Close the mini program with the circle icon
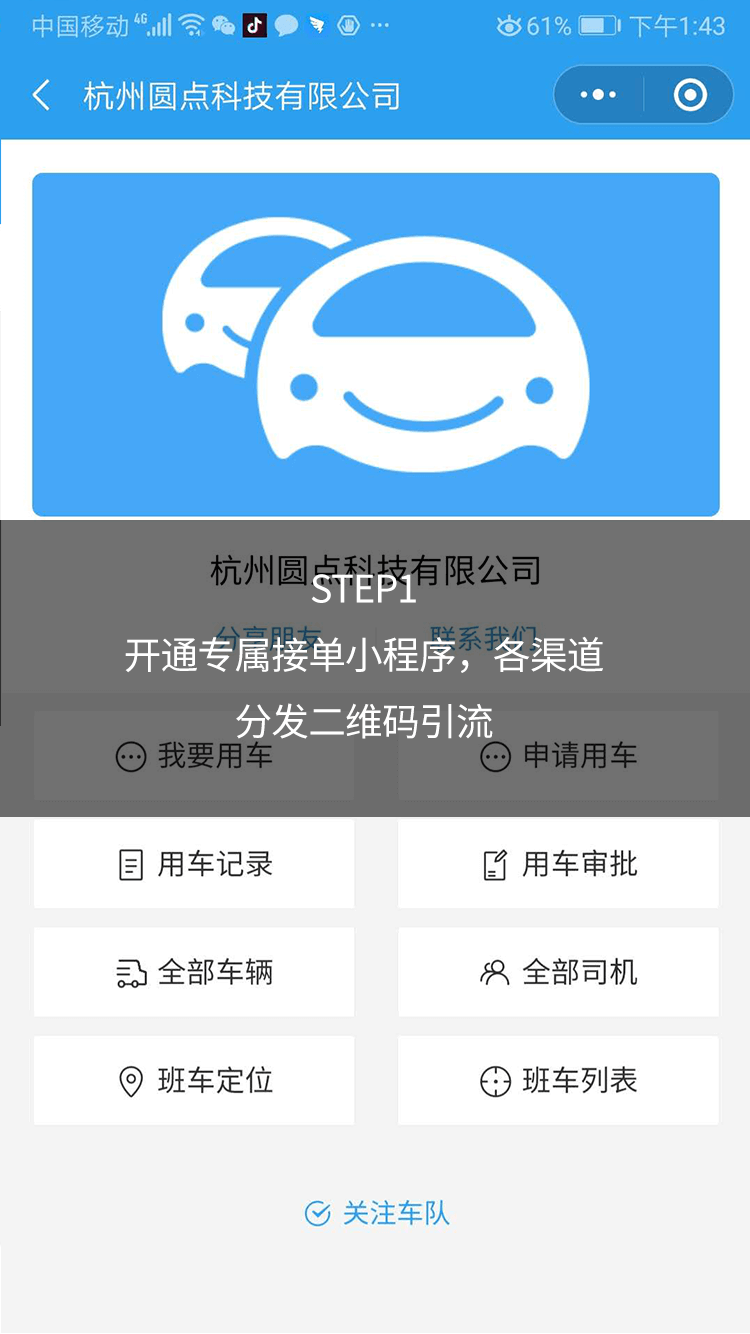Viewport: 750px width, 1334px height. click(690, 95)
